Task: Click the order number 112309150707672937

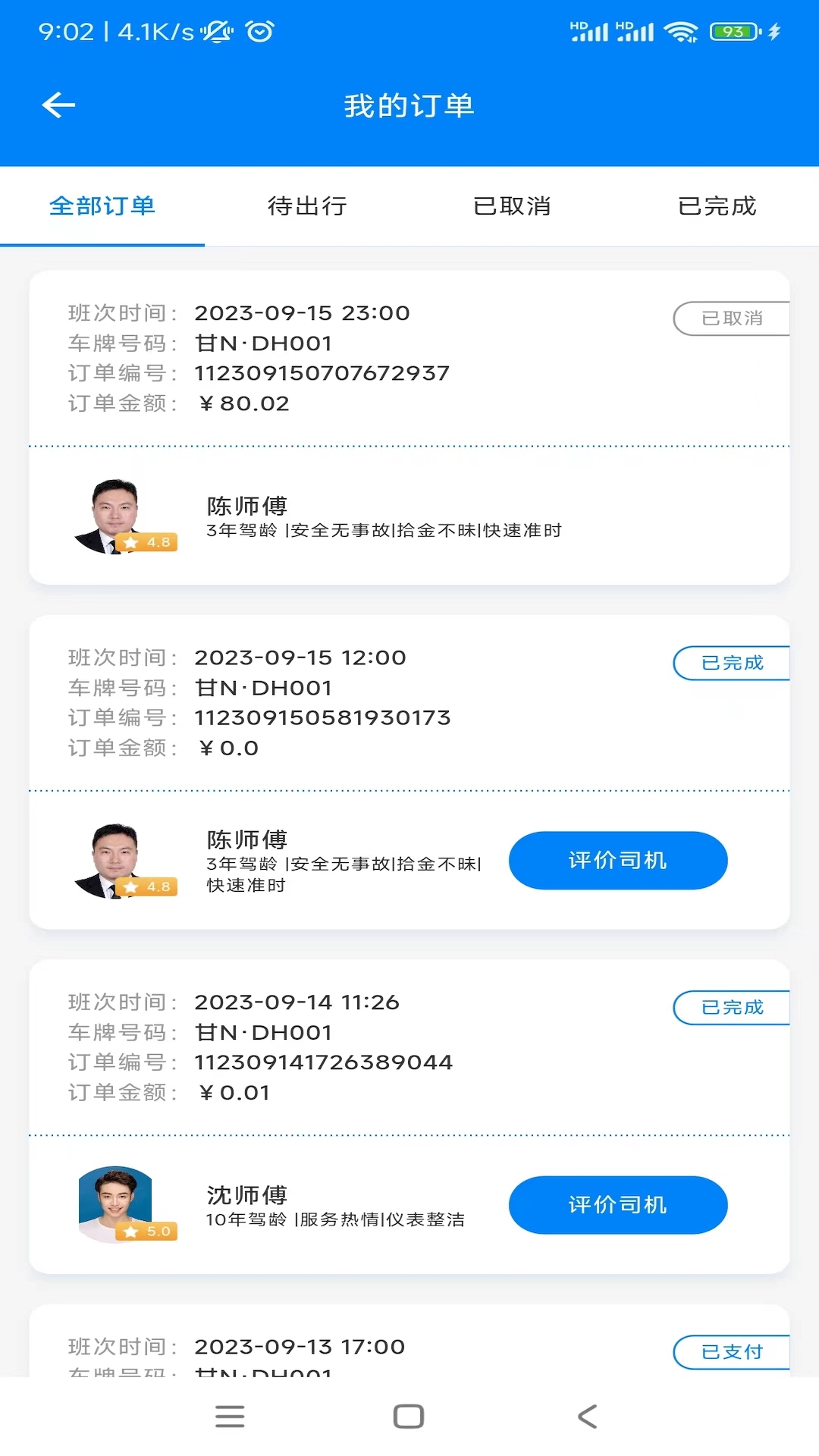Action: [322, 373]
